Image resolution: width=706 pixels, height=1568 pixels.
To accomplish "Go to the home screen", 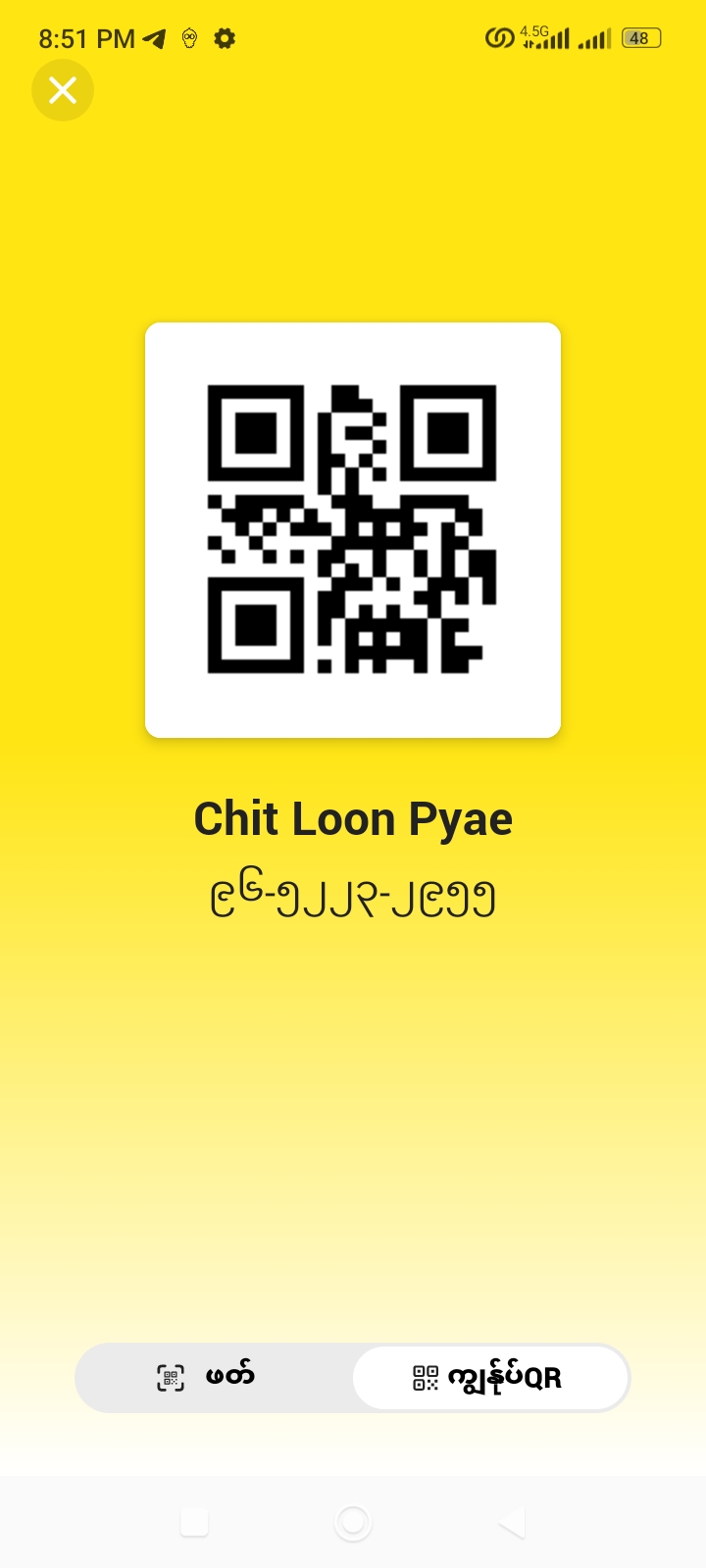I will [353, 1522].
